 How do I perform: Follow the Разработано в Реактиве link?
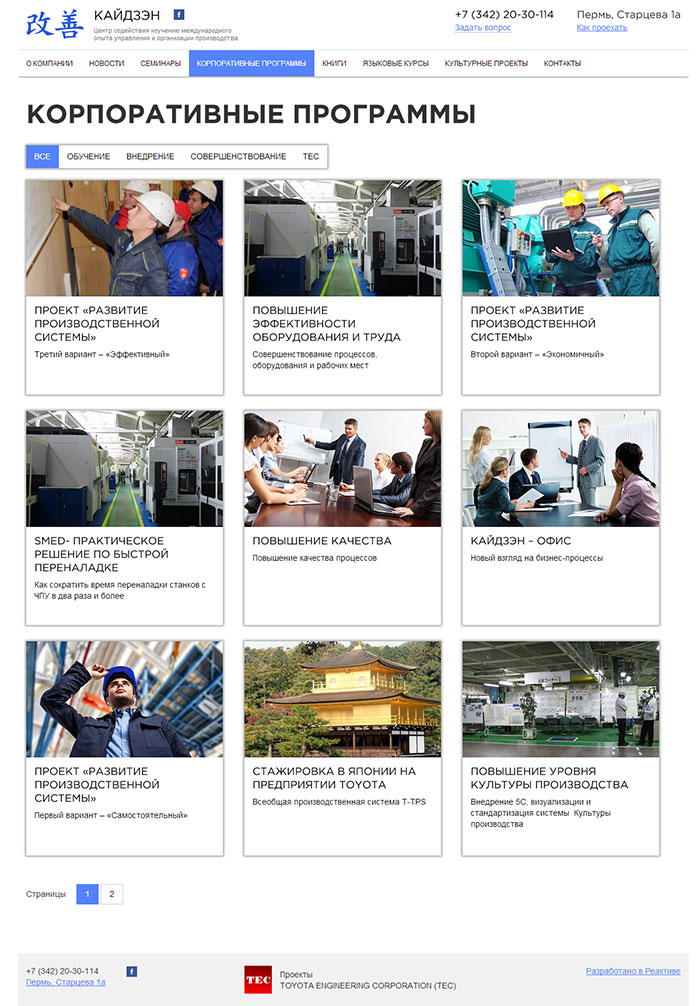pyautogui.click(x=632, y=971)
